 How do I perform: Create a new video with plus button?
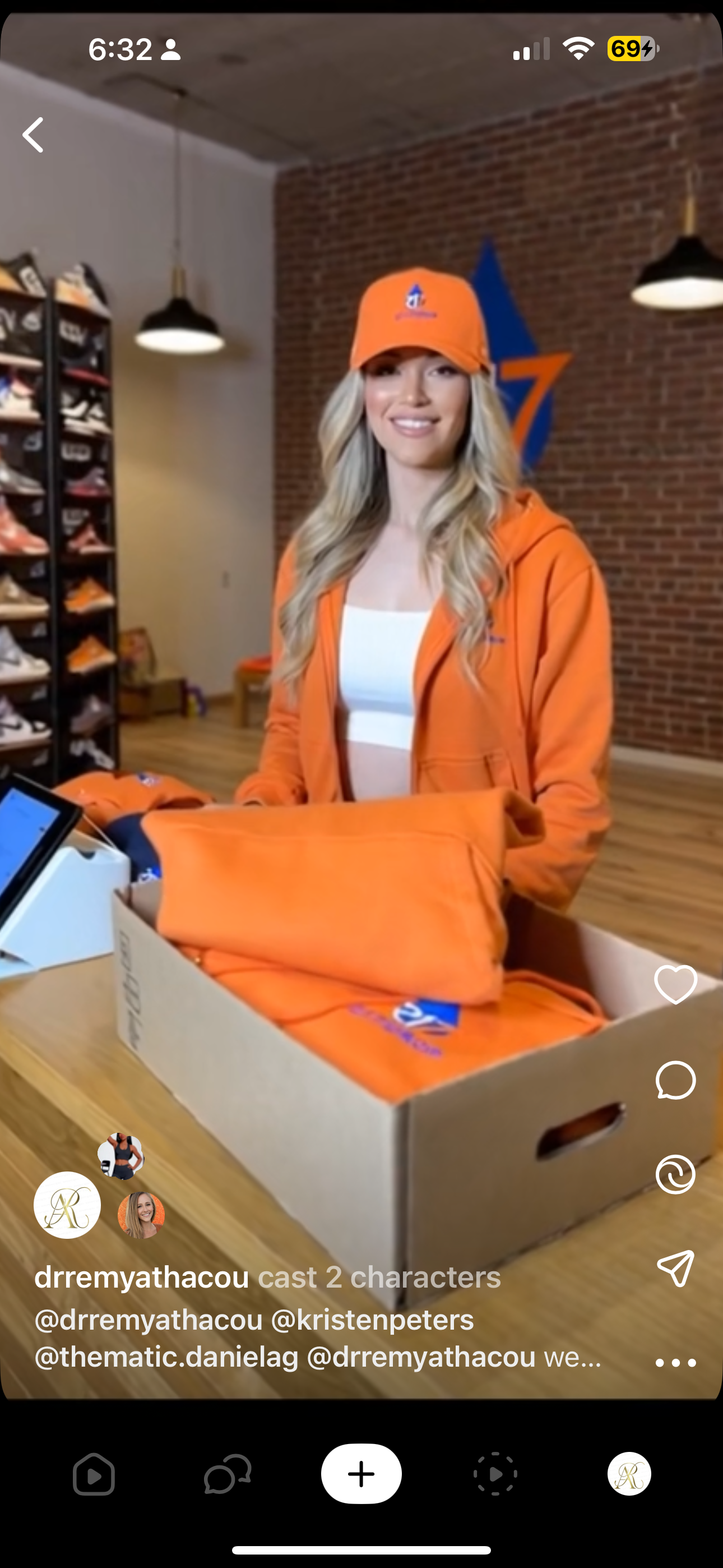pos(361,1474)
